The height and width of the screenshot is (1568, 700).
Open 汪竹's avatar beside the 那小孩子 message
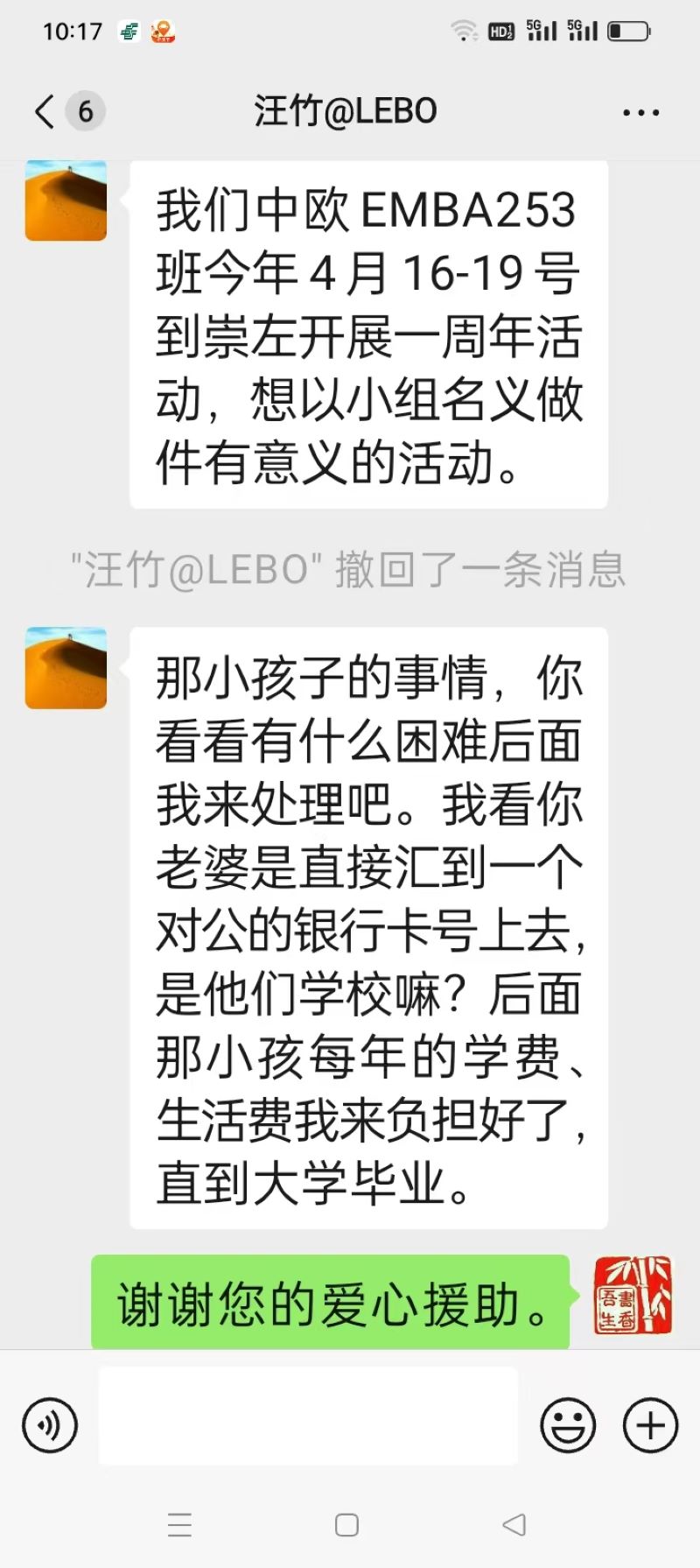pyautogui.click(x=66, y=668)
